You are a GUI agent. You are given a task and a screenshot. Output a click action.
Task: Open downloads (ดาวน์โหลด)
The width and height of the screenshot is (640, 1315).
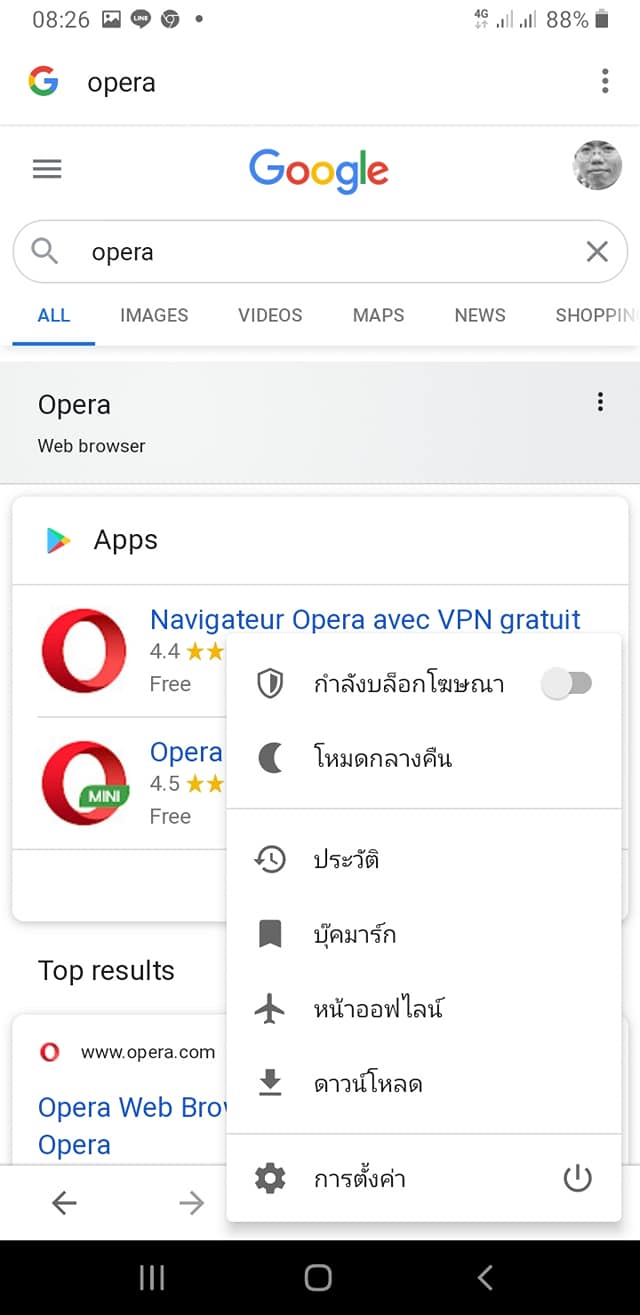(367, 1084)
